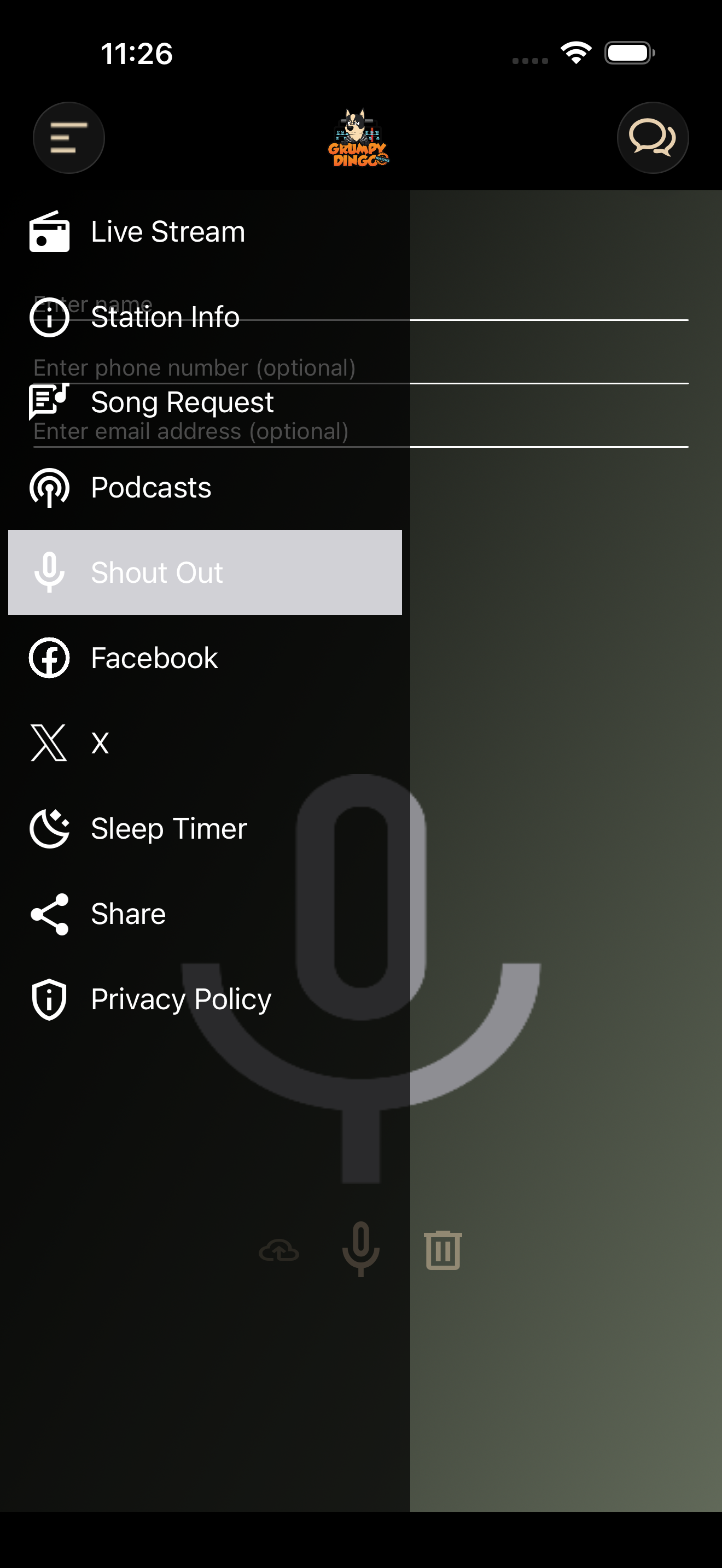
Task: Share the app
Action: [x=205, y=913]
